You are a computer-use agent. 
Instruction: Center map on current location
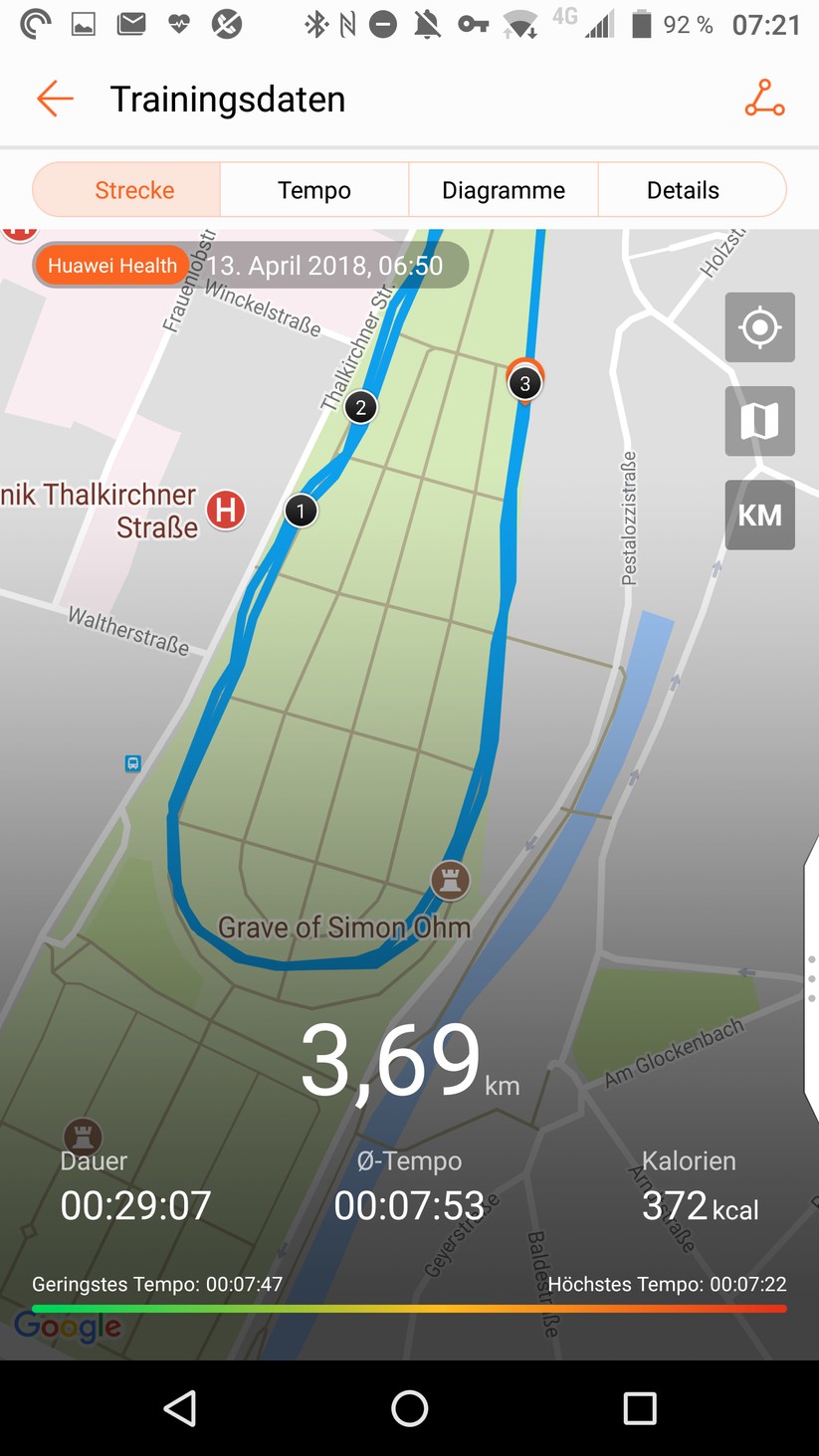759,327
